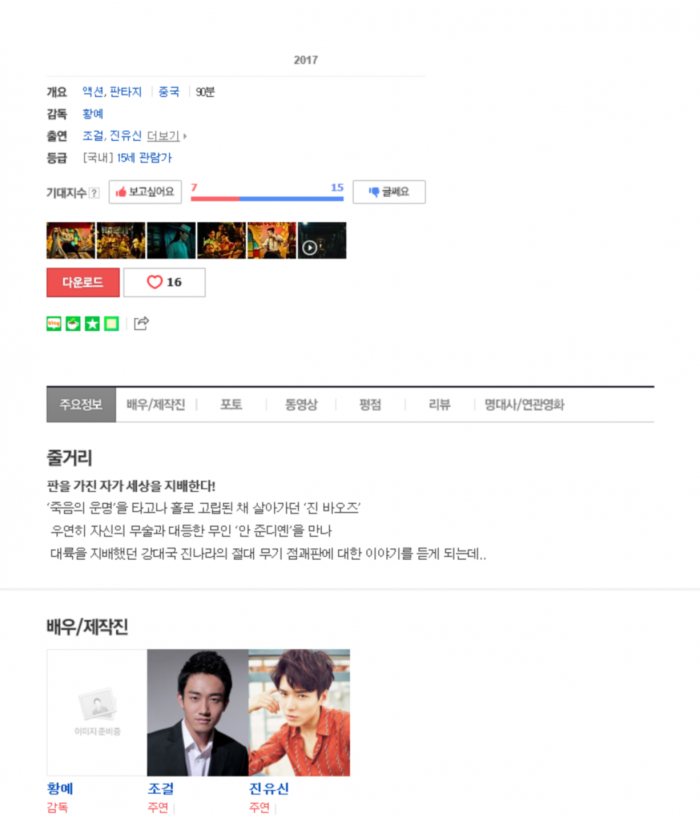Tap the 글쎄요 thumbs-down button

388,192
